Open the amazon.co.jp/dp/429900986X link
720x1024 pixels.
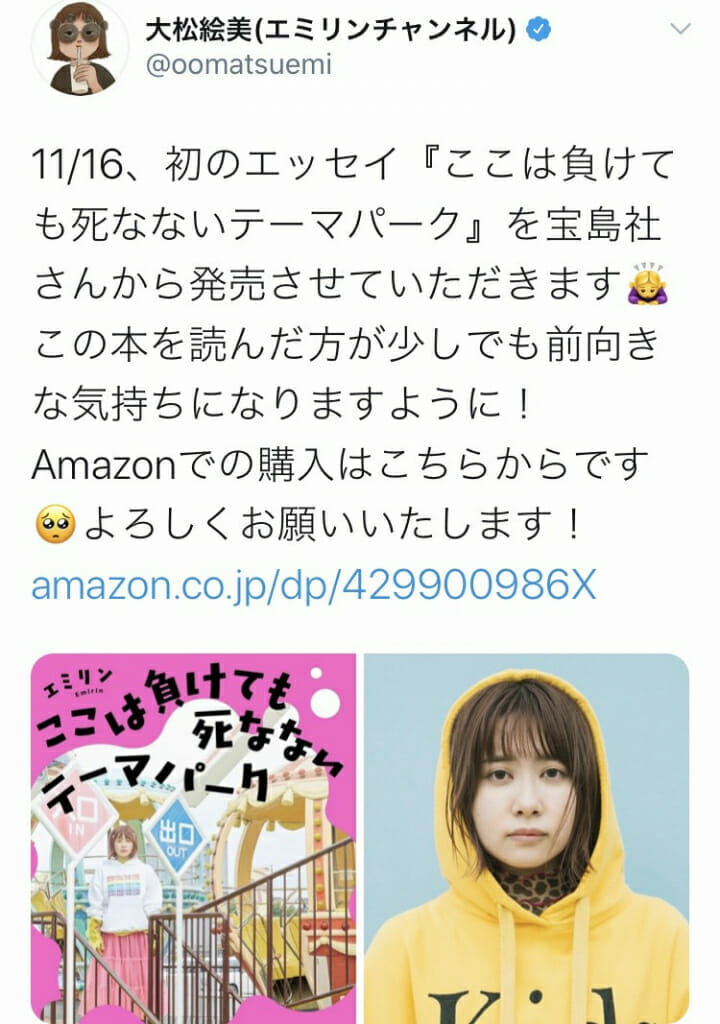click(314, 585)
